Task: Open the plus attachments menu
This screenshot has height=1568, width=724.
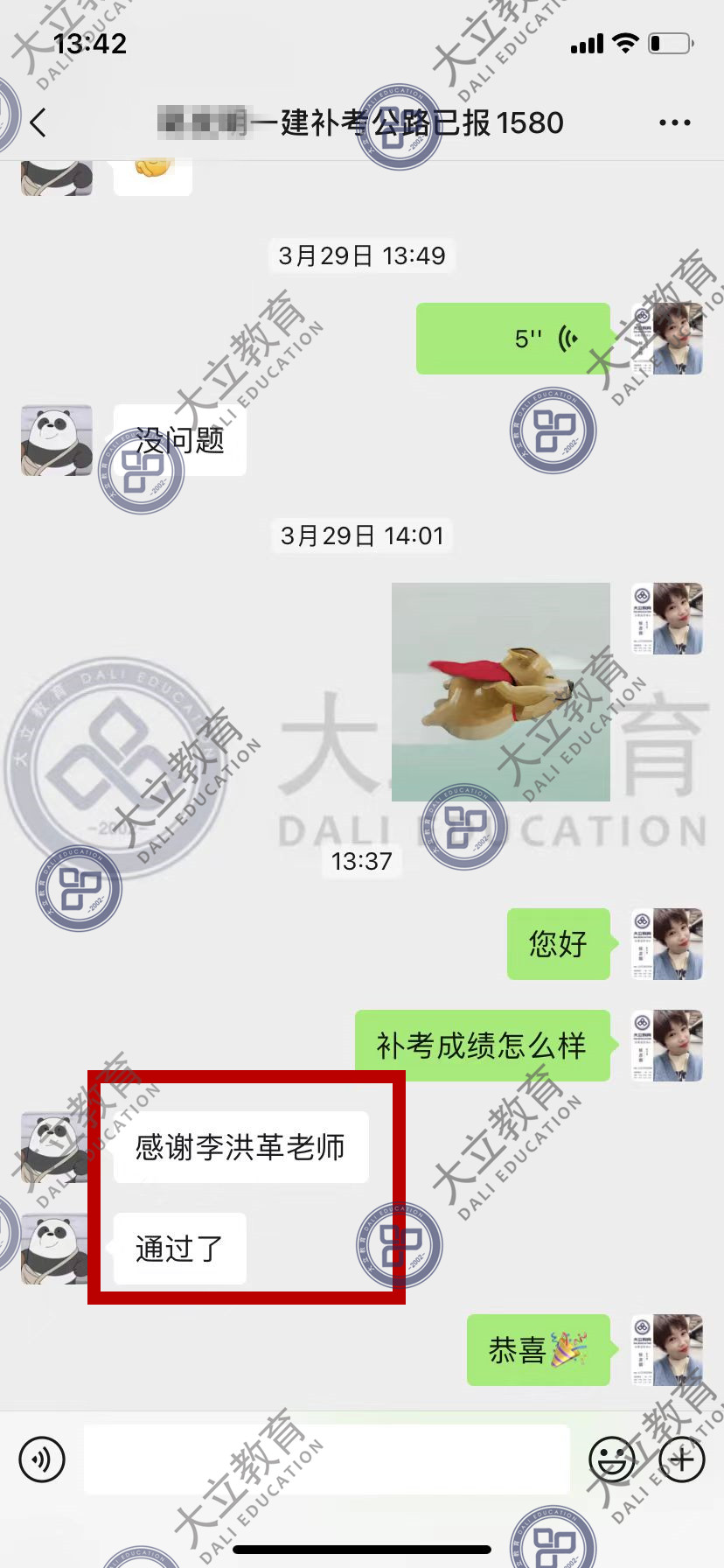Action: [682, 1459]
